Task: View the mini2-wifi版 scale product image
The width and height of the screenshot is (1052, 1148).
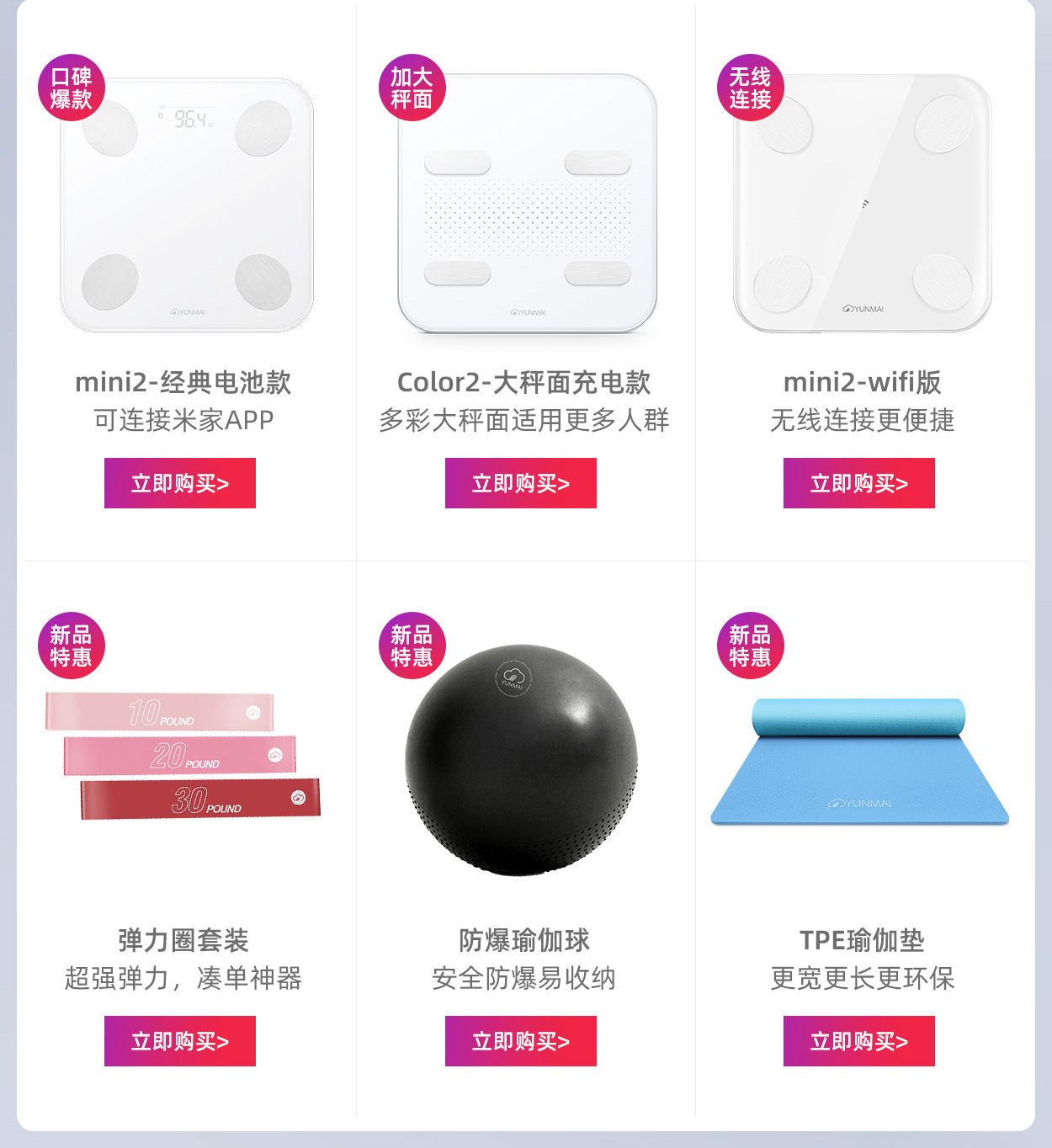Action: pos(863,205)
